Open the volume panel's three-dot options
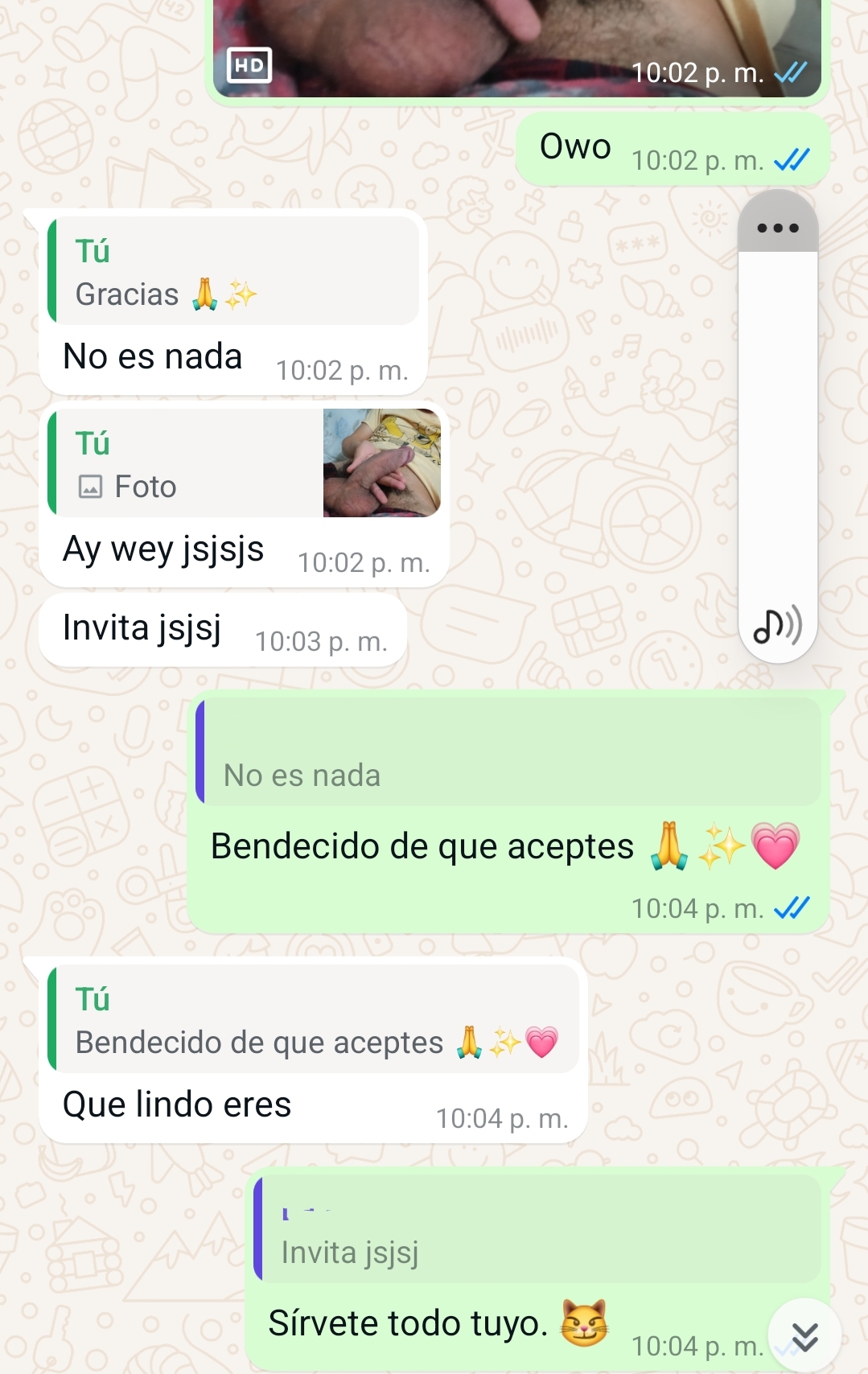 pyautogui.click(x=778, y=228)
